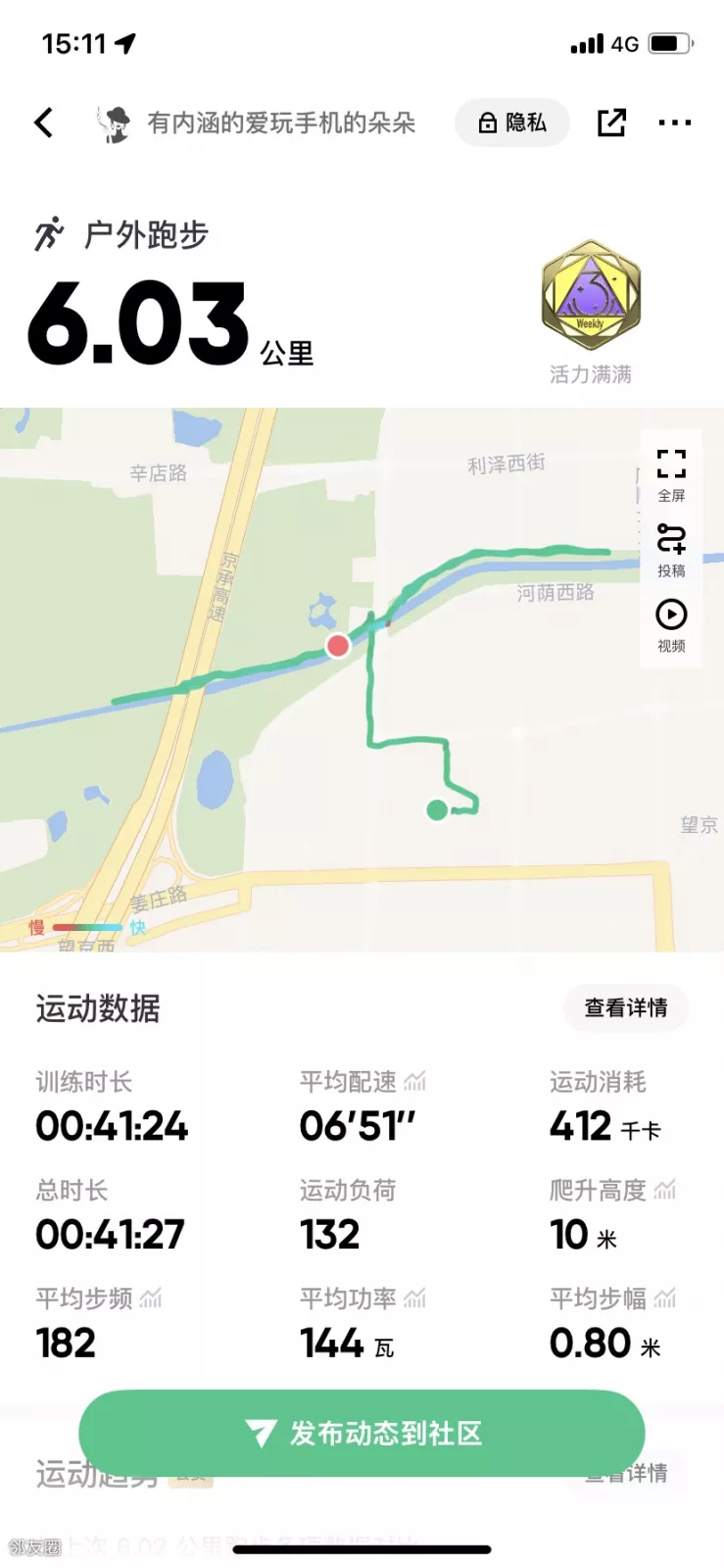The image size is (724, 1568).
Task: Open the 隐私 privacy settings
Action: click(x=511, y=122)
